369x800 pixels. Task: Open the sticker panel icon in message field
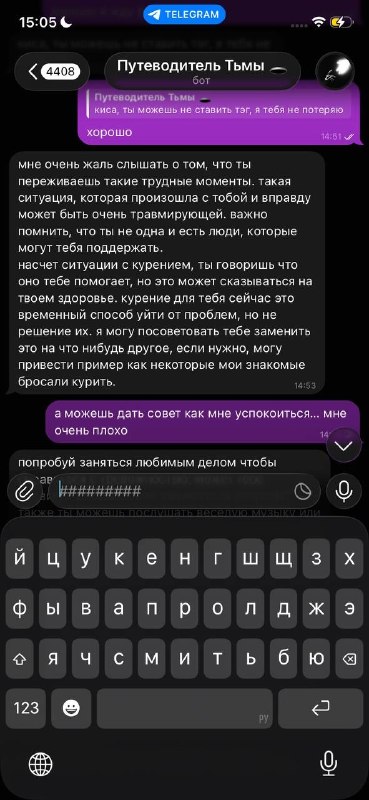[303, 491]
